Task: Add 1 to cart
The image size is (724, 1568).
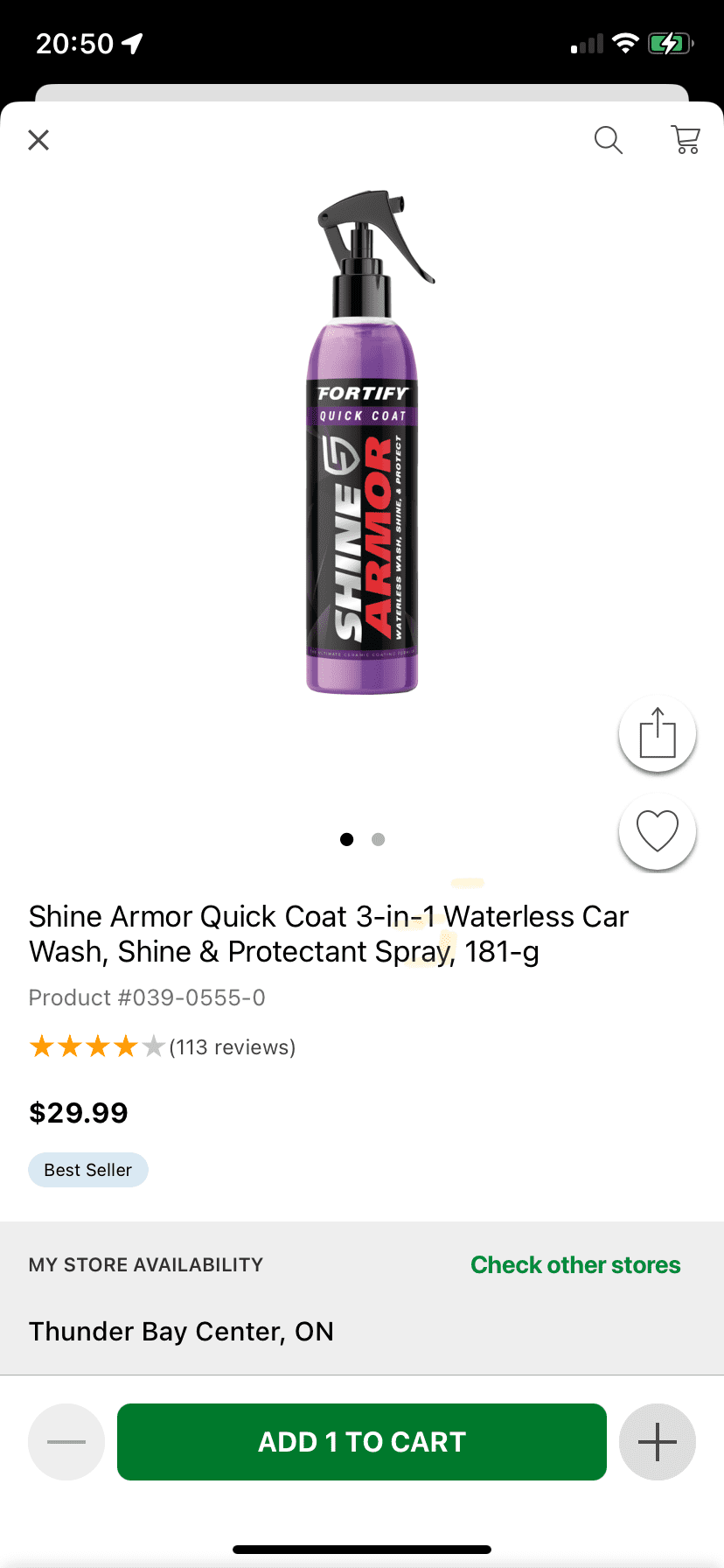Action: [362, 1442]
